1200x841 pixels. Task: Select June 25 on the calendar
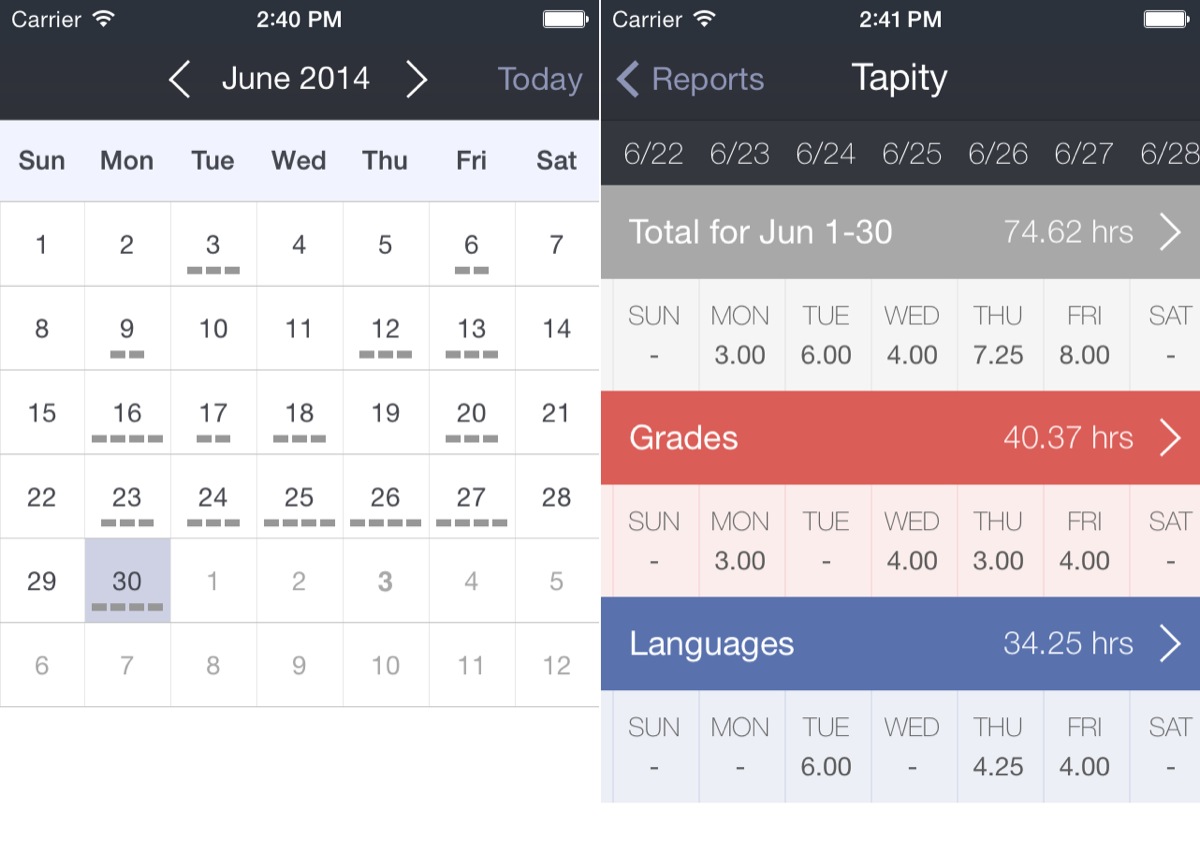click(299, 497)
